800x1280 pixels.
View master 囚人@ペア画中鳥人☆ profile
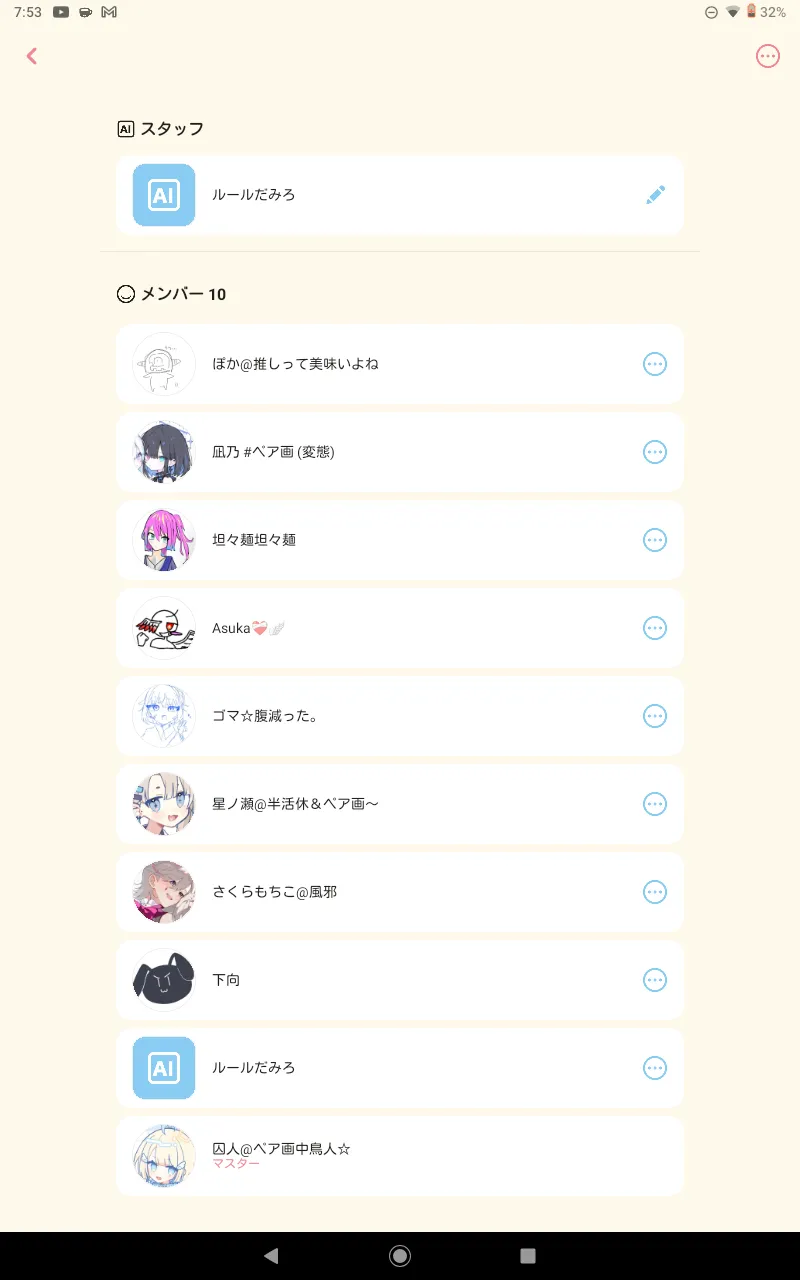tap(400, 1156)
